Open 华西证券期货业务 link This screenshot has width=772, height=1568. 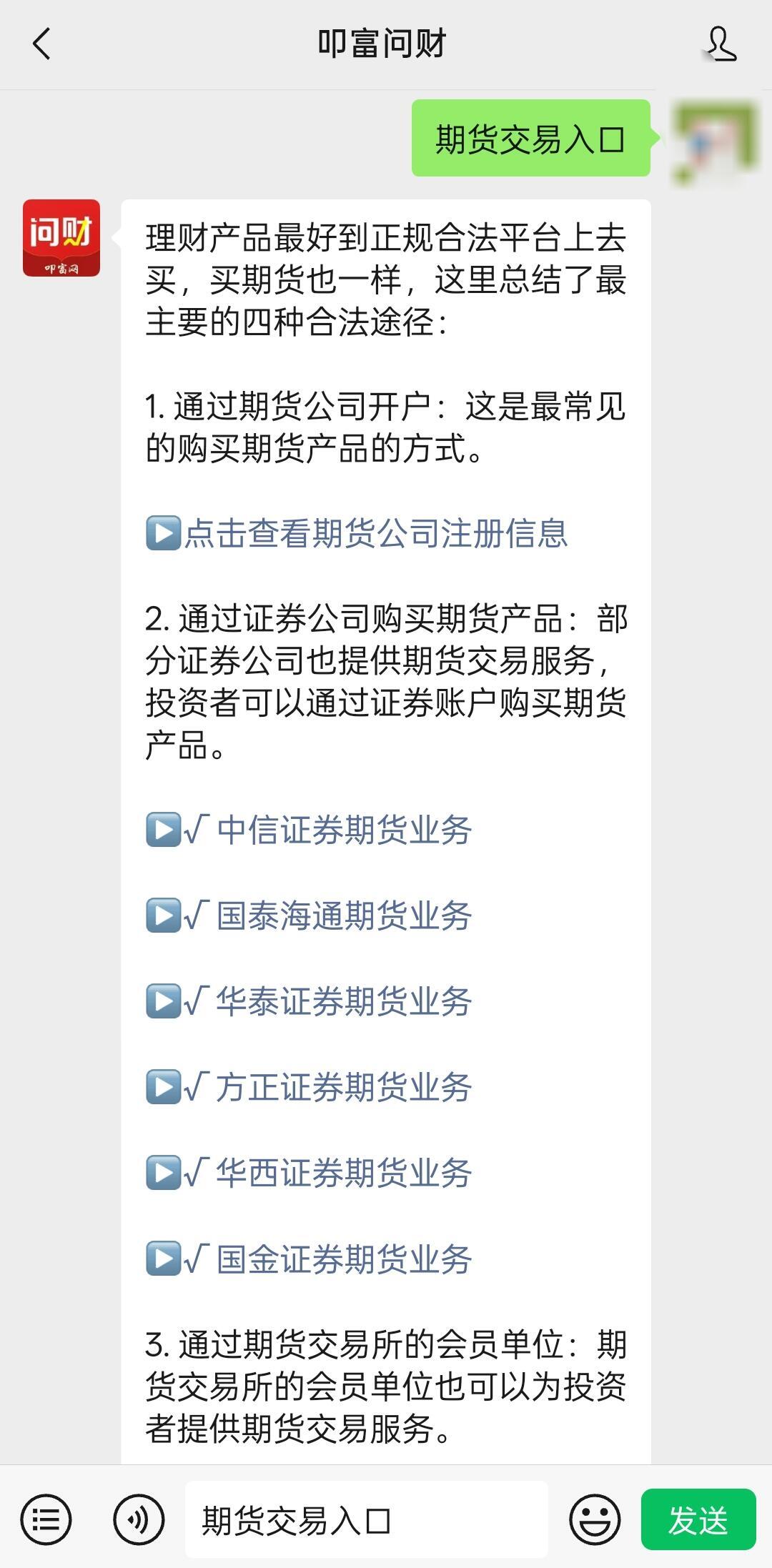point(309,1173)
